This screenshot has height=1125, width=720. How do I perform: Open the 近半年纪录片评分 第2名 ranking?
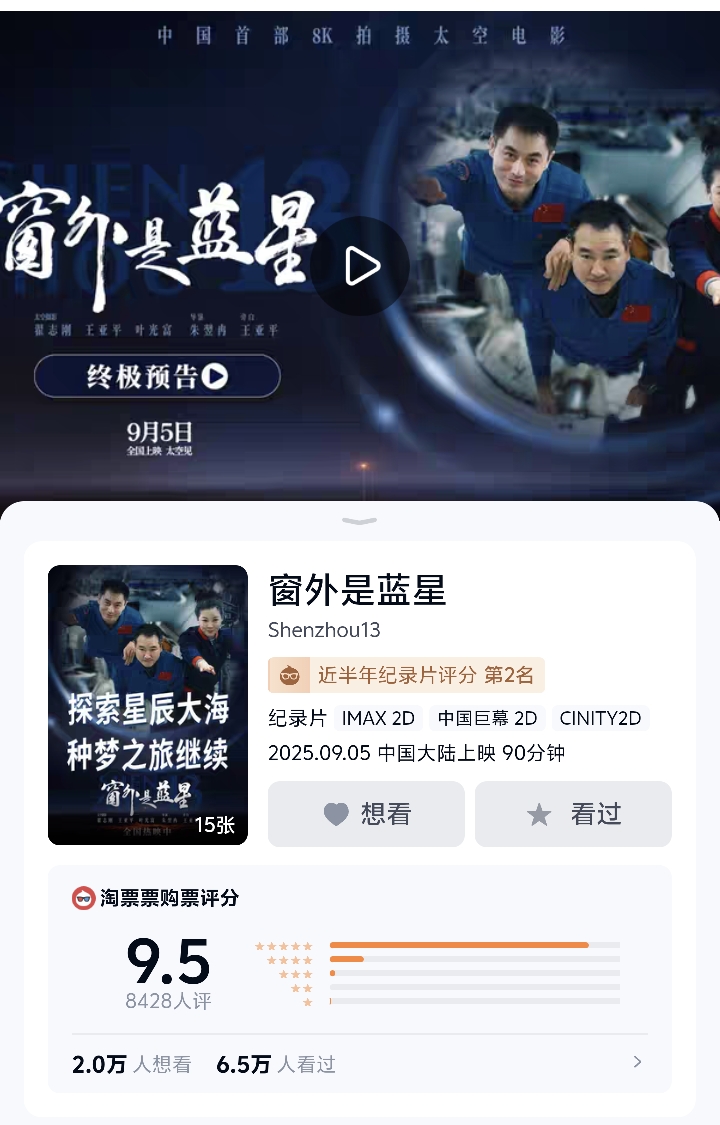[x=406, y=675]
